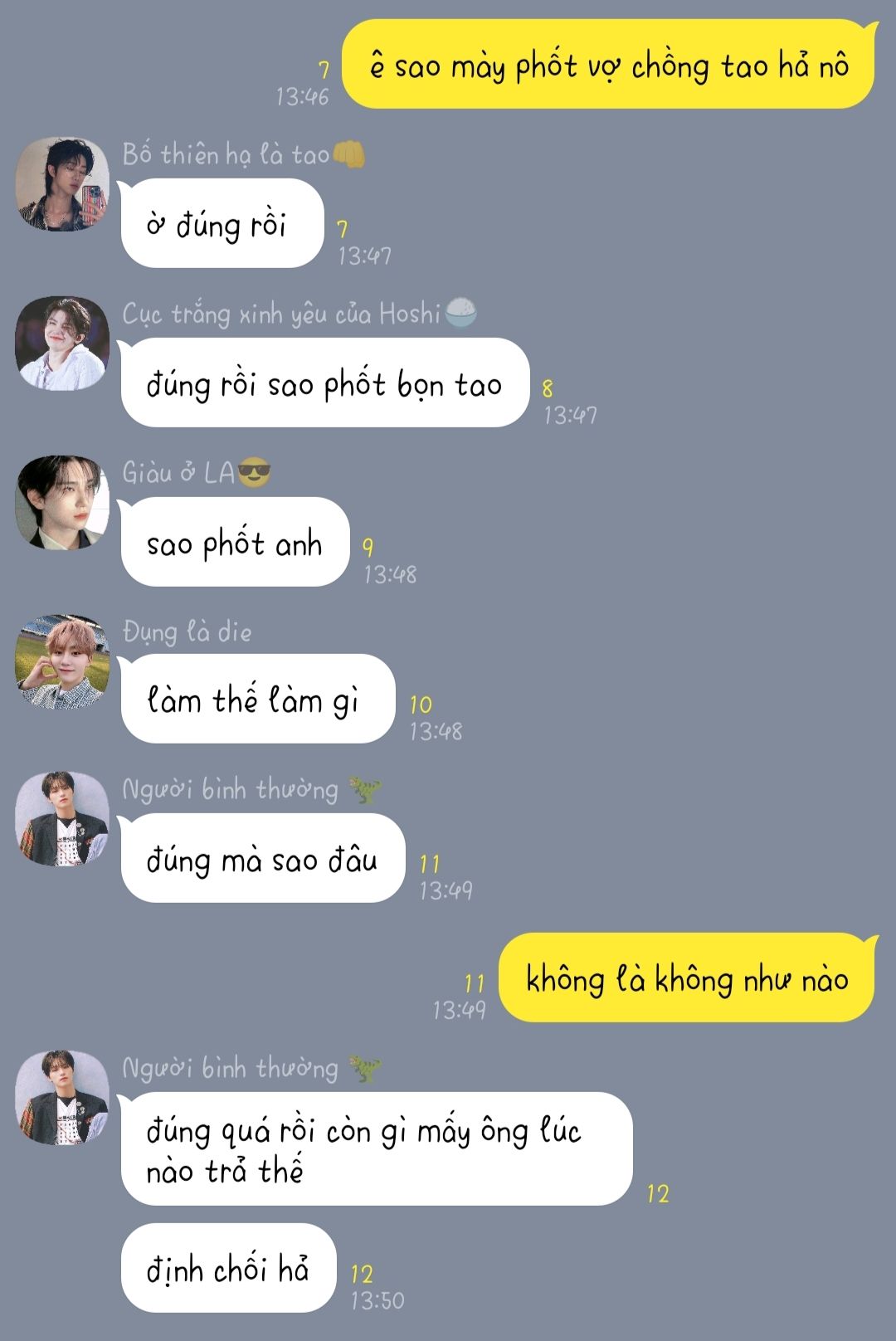Open the avatar of Bố thiên hạ là tao
This screenshot has height=1341, width=896.
[x=62, y=184]
